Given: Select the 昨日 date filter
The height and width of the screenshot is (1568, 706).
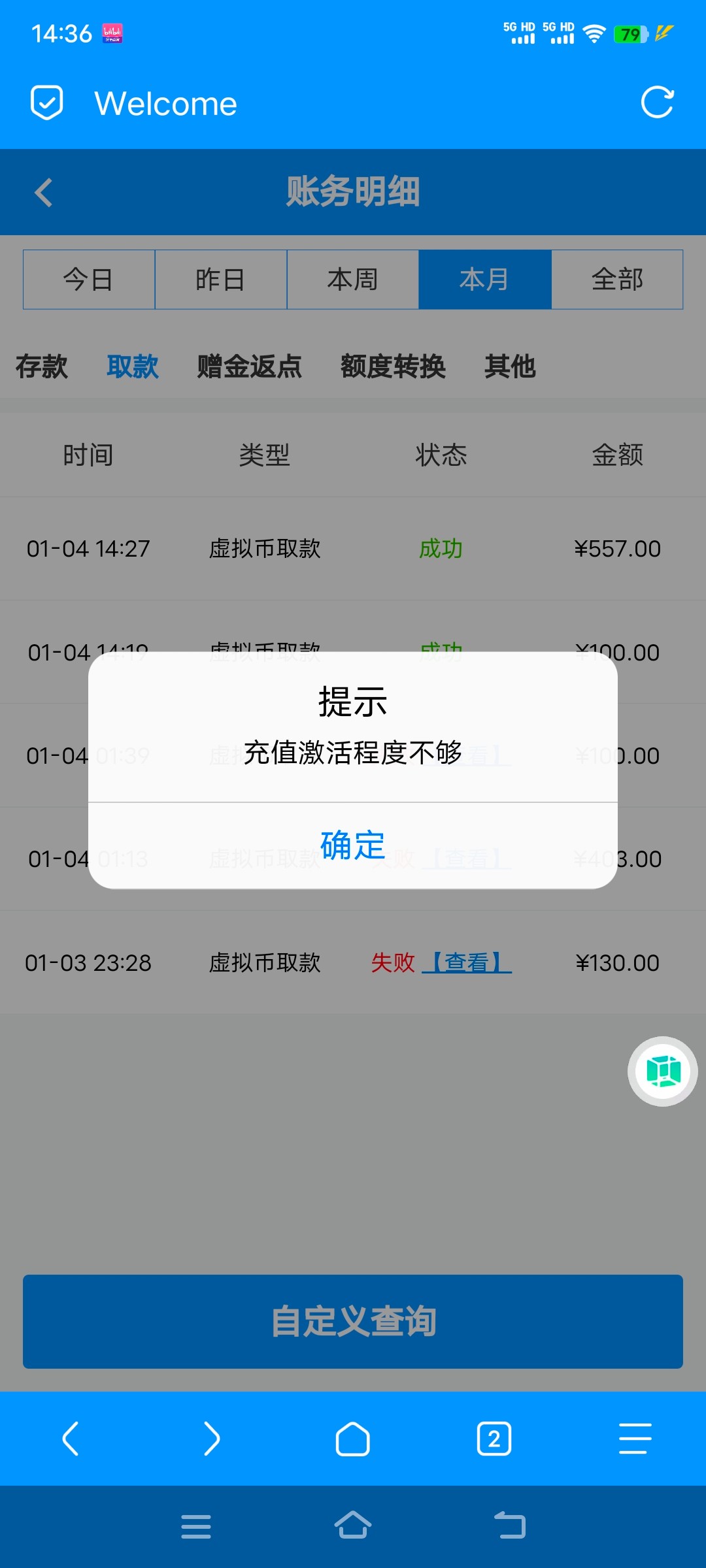Looking at the screenshot, I should point(221,280).
